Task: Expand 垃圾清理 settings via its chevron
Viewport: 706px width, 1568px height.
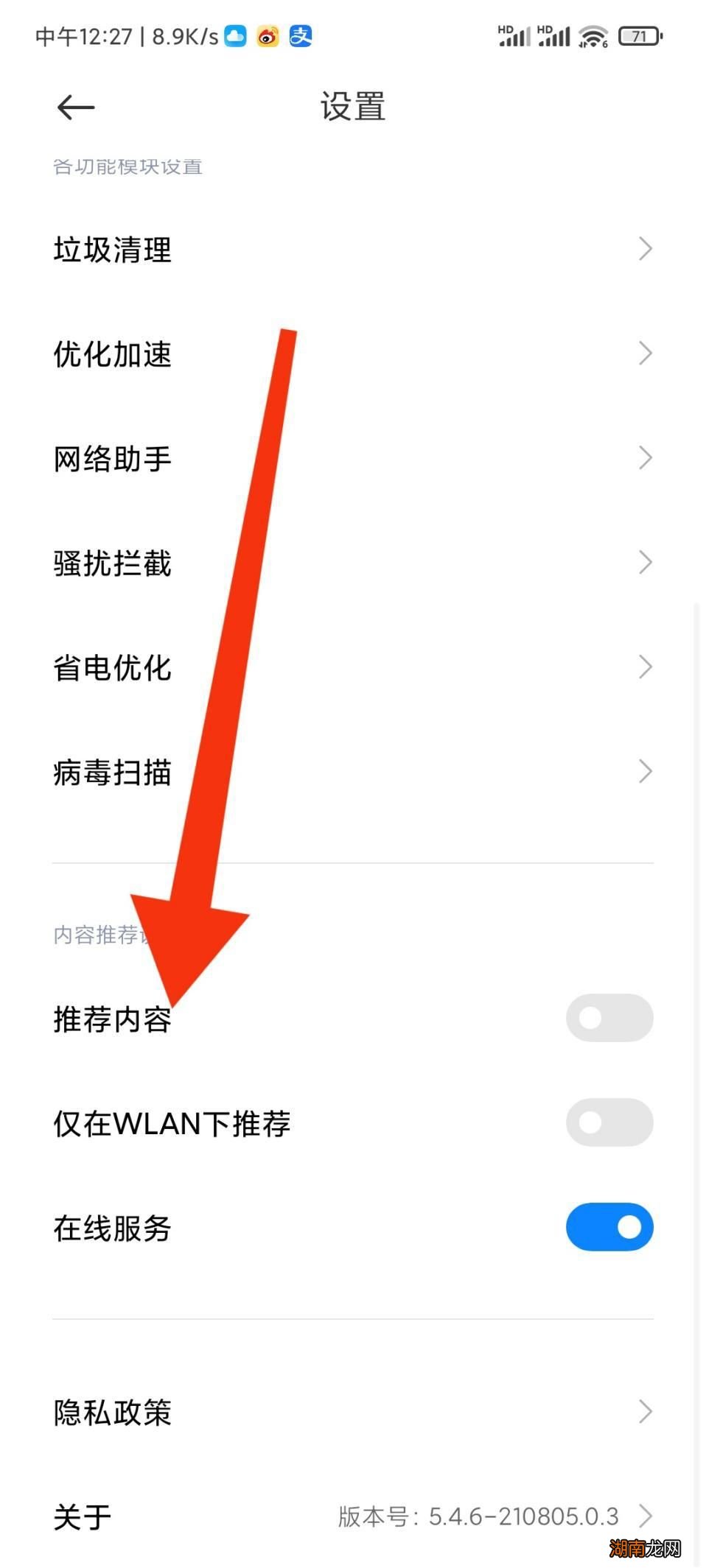Action: pyautogui.click(x=645, y=249)
